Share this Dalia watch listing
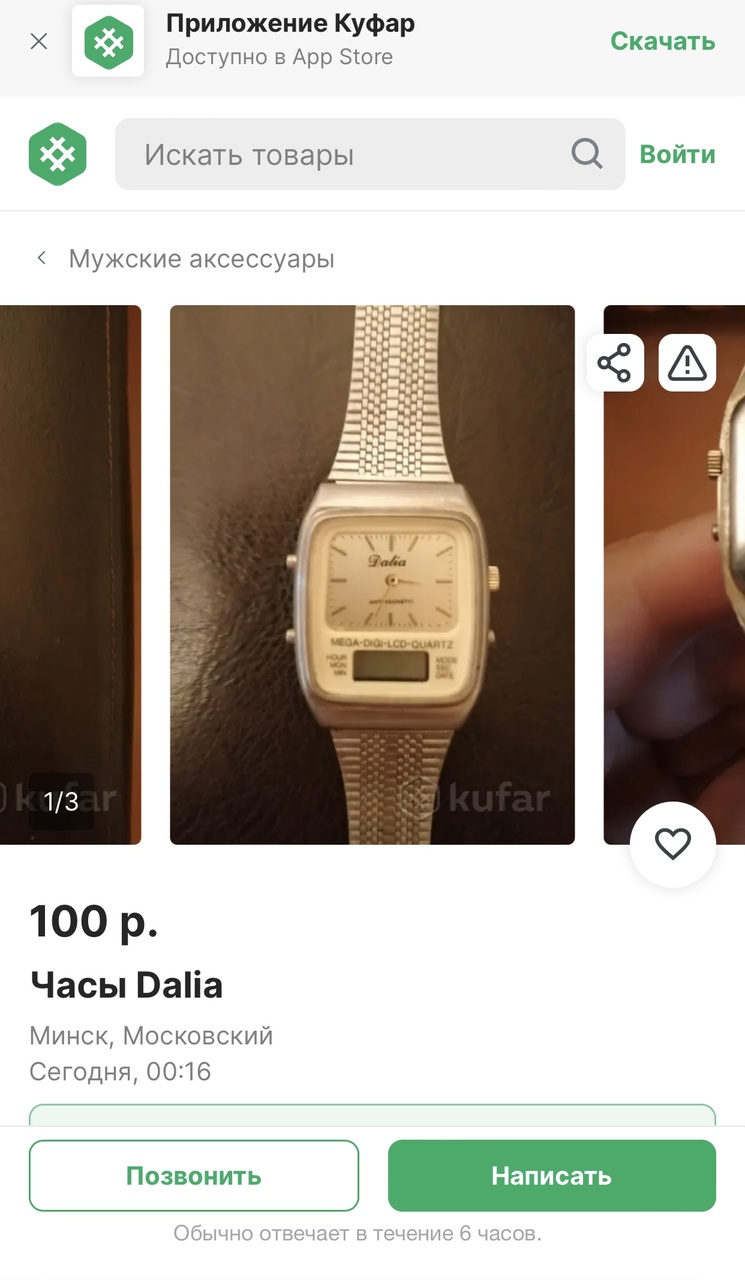Viewport: 745px width, 1280px height. tap(614, 362)
